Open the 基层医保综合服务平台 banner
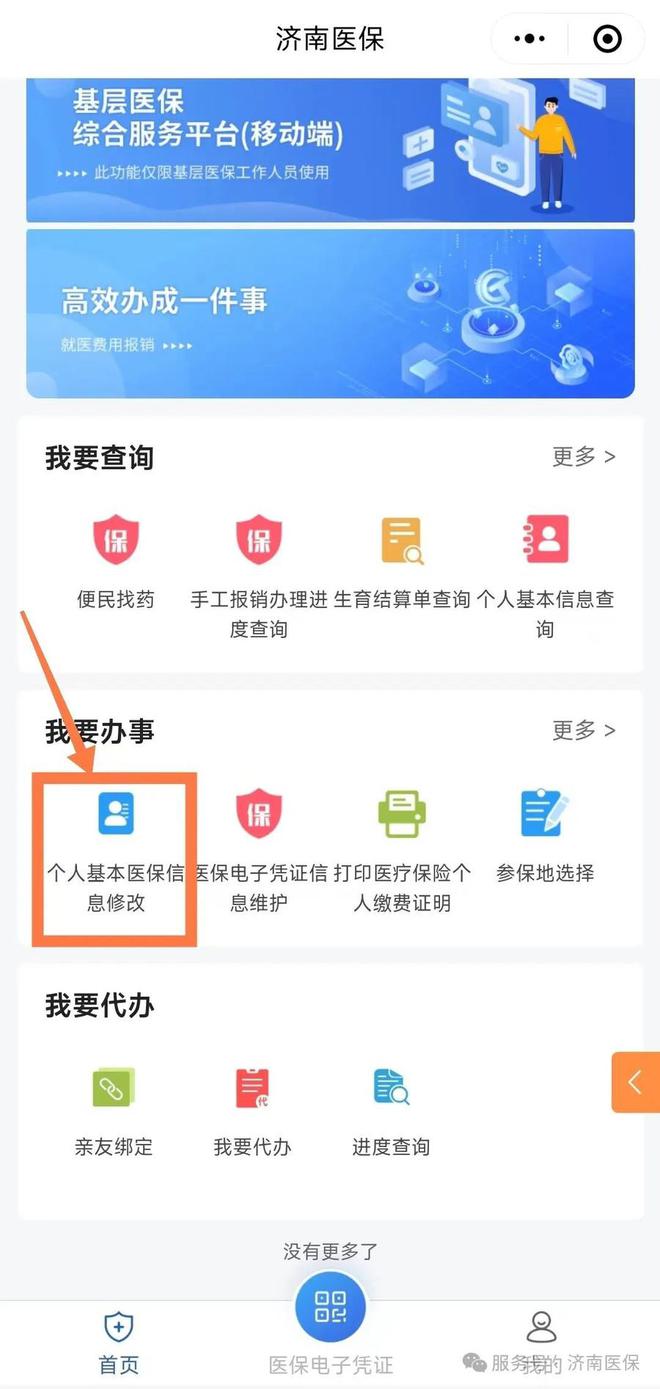 coord(330,148)
